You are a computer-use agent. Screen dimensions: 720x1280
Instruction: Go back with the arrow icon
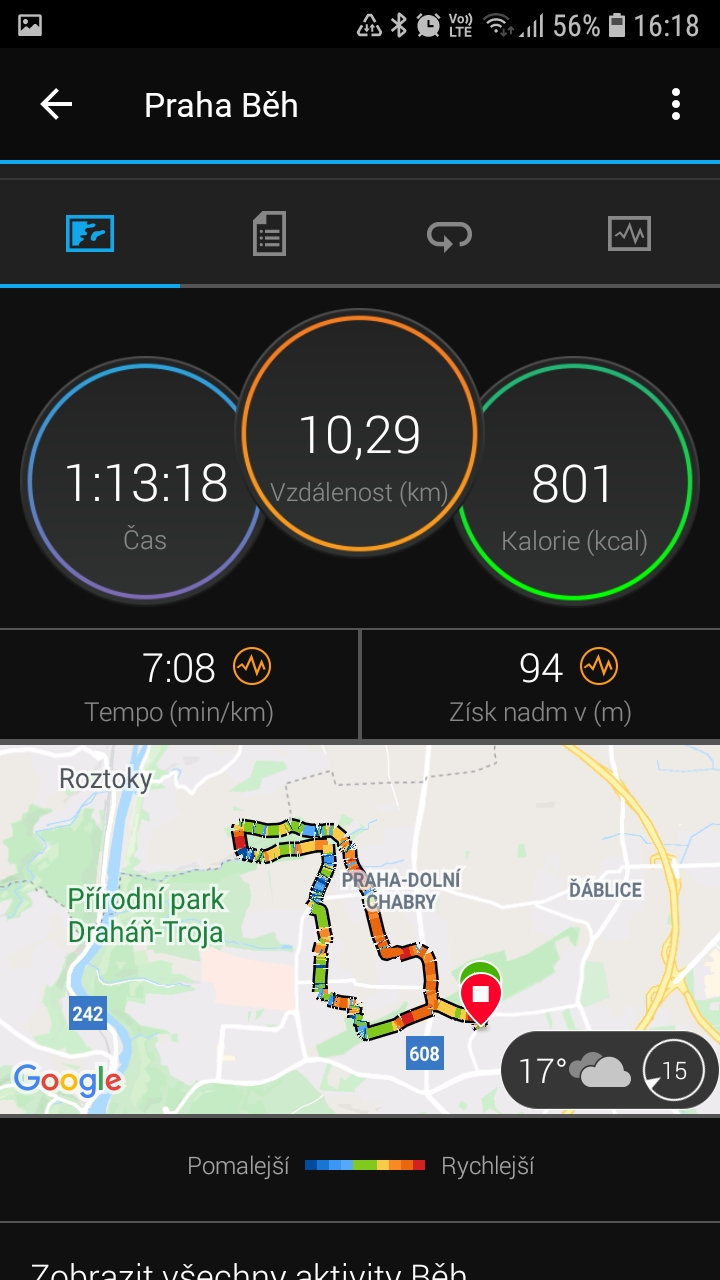click(x=56, y=104)
